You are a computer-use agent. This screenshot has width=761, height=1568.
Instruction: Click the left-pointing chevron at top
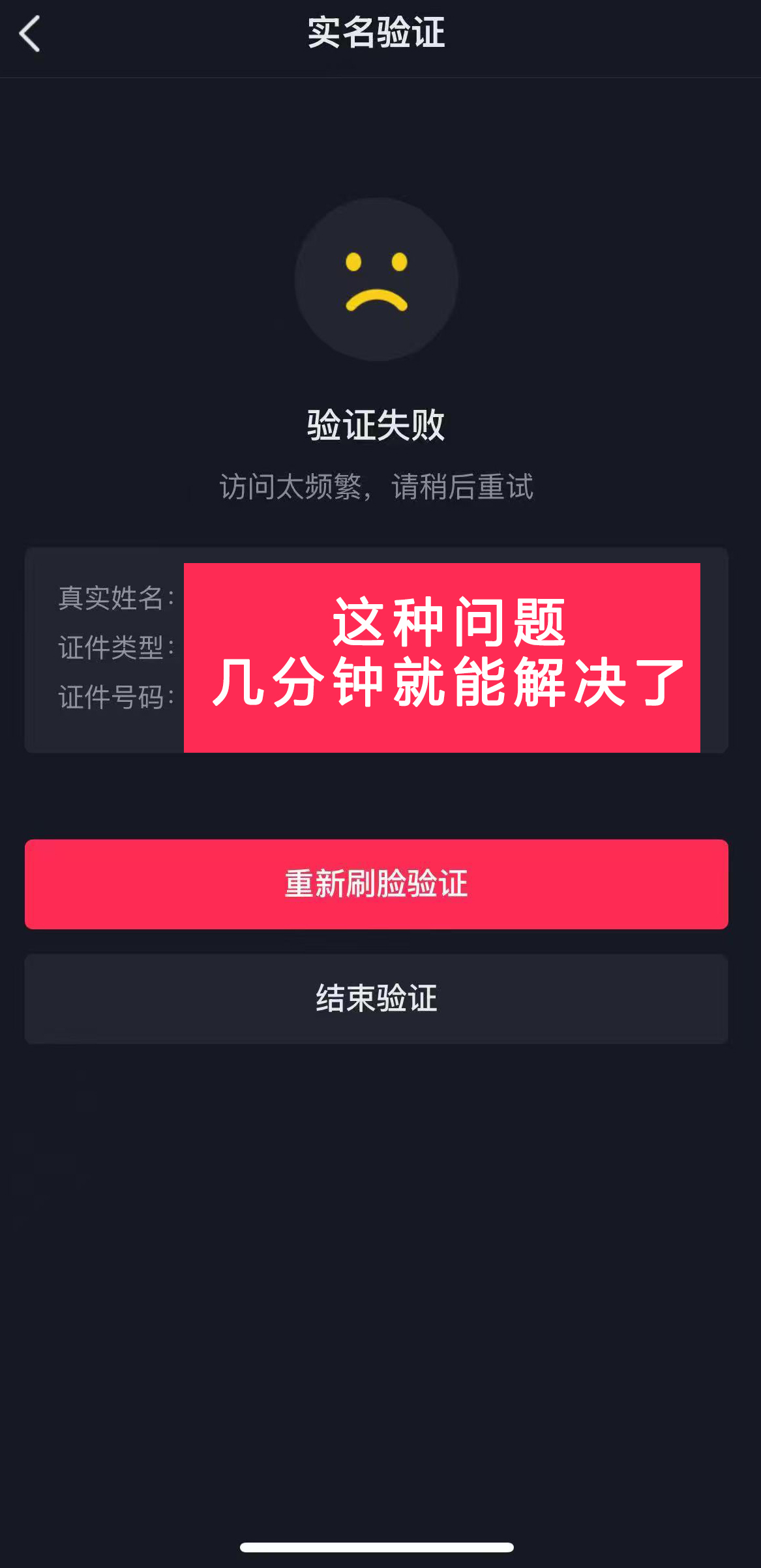[x=30, y=34]
